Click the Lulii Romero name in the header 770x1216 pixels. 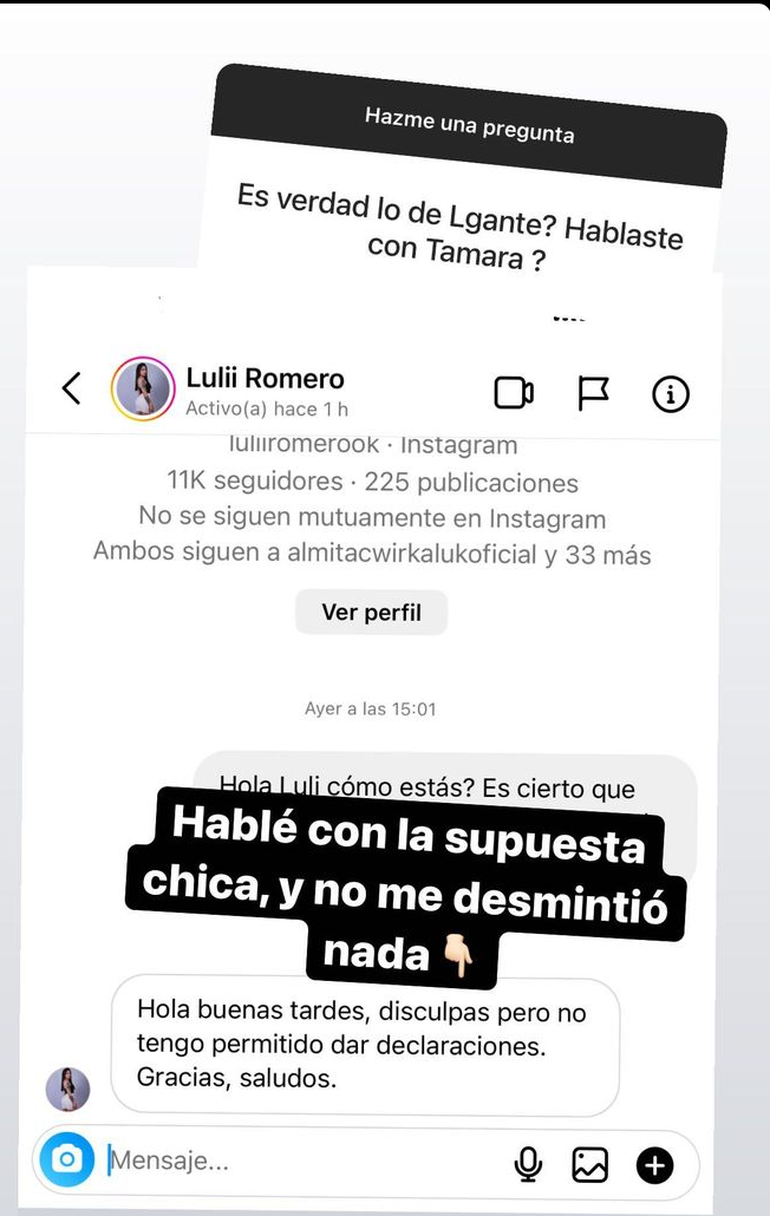(266, 379)
